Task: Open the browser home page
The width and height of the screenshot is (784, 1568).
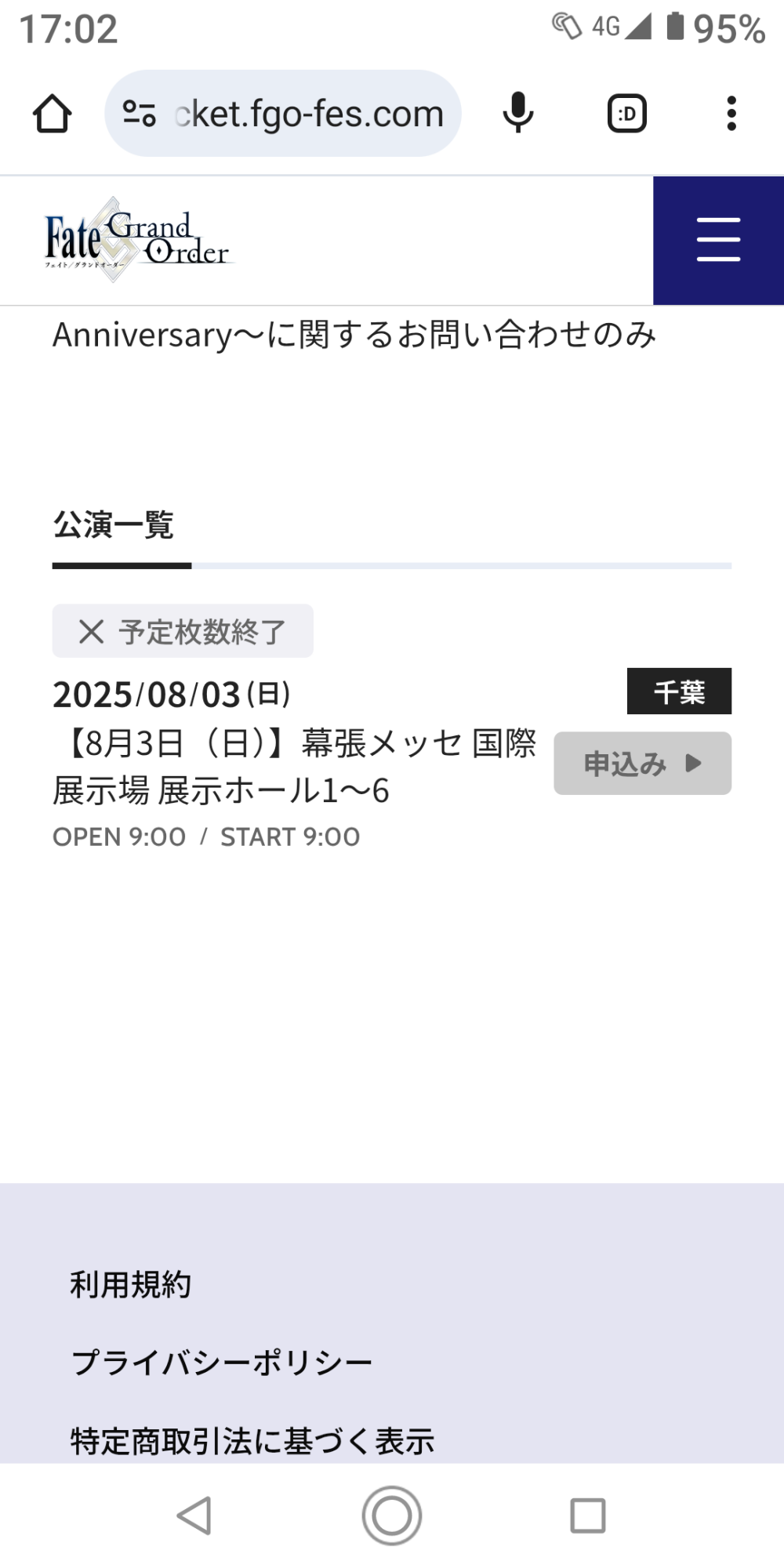Action: pos(53,114)
